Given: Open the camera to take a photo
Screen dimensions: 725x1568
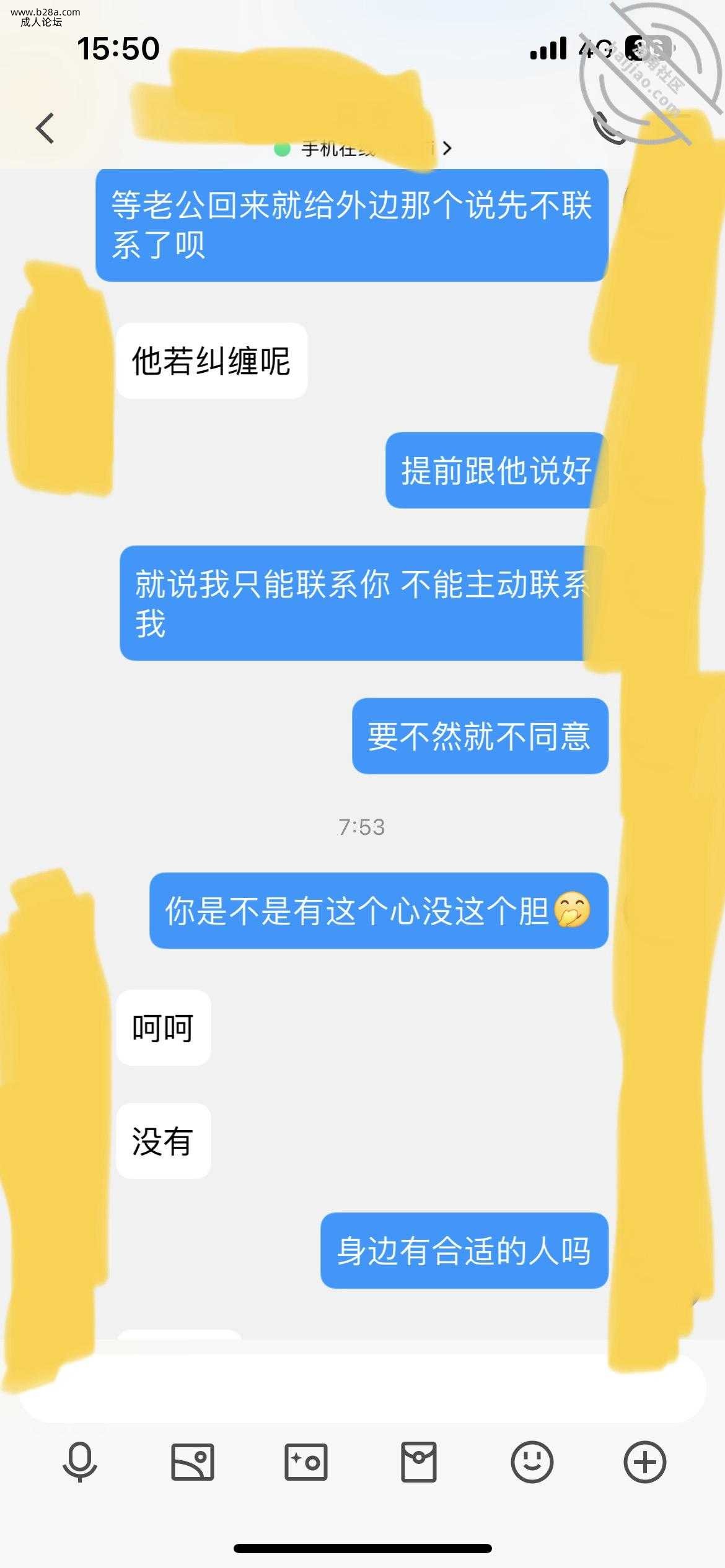Looking at the screenshot, I should (306, 1462).
